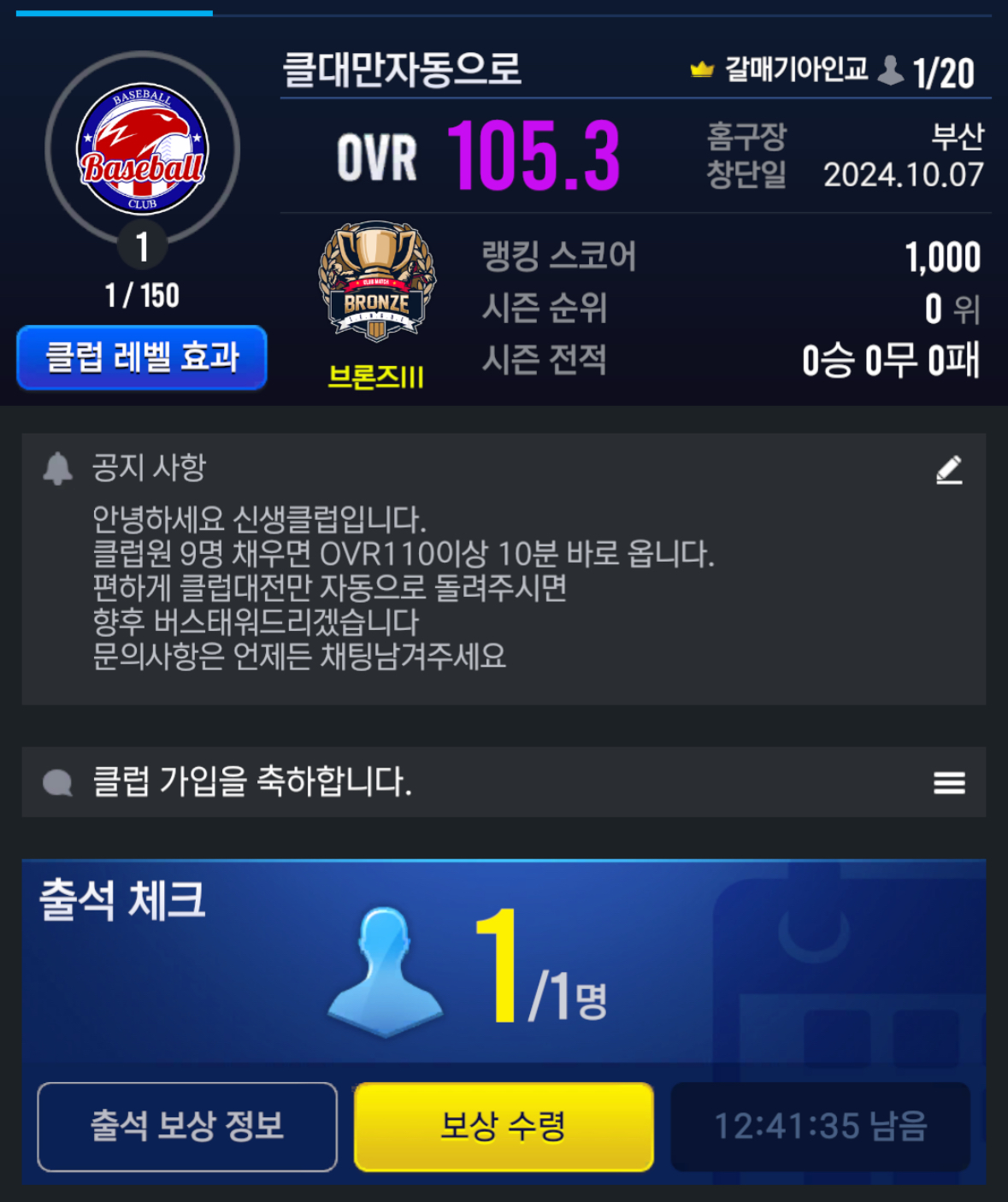Open 출석 보상 정보

(x=187, y=1126)
